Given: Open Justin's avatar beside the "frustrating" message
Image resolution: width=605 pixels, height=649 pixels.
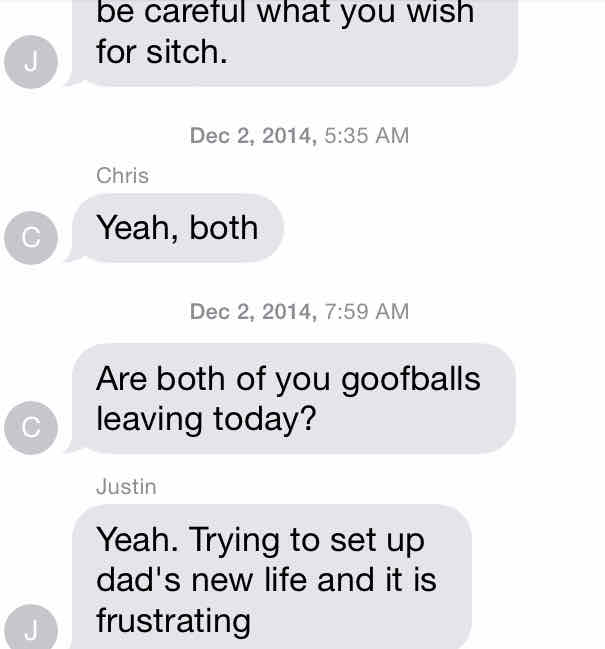Looking at the screenshot, I should click(30, 629).
